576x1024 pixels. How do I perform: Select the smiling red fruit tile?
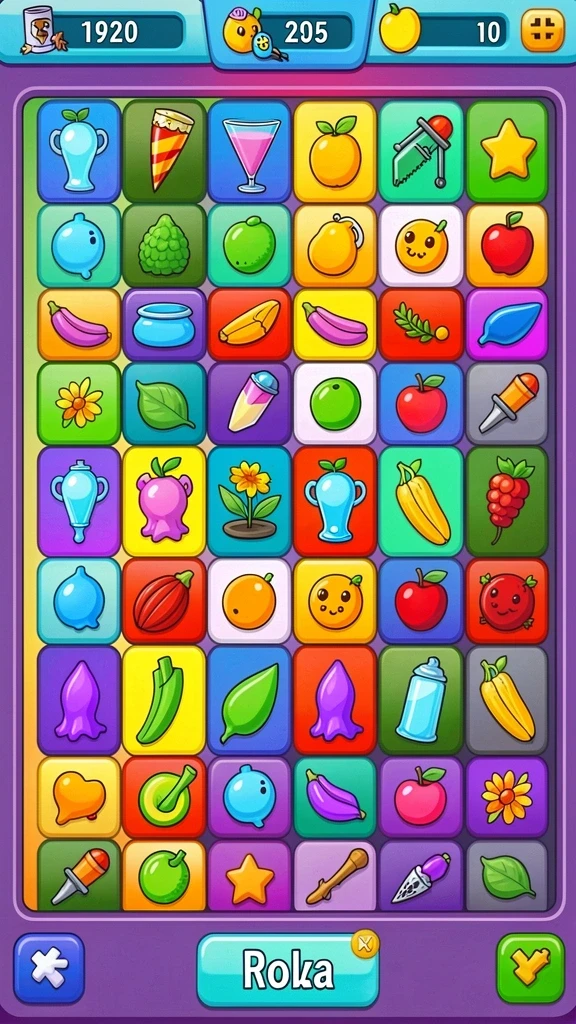pyautogui.click(x=507, y=601)
